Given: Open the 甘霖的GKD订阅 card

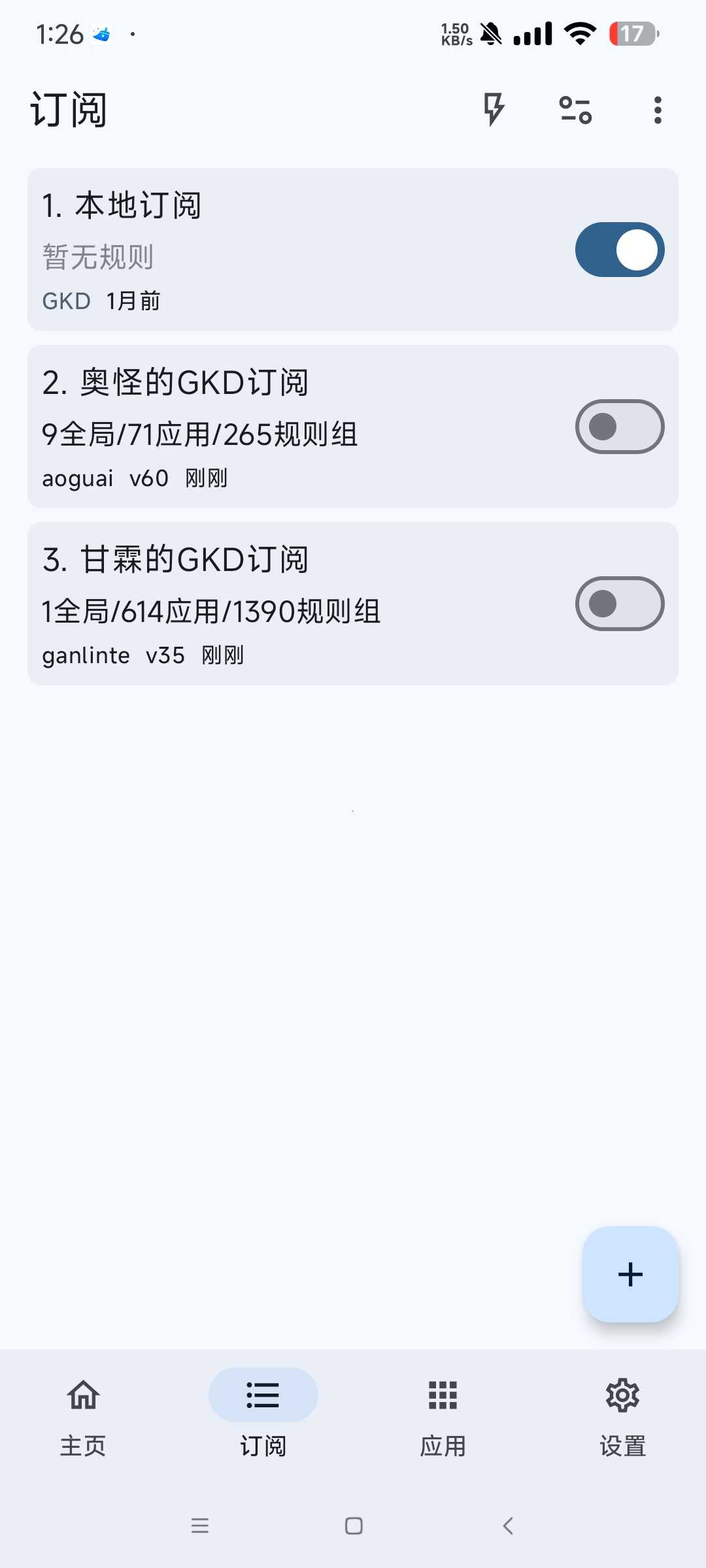Looking at the screenshot, I should 353,604.
